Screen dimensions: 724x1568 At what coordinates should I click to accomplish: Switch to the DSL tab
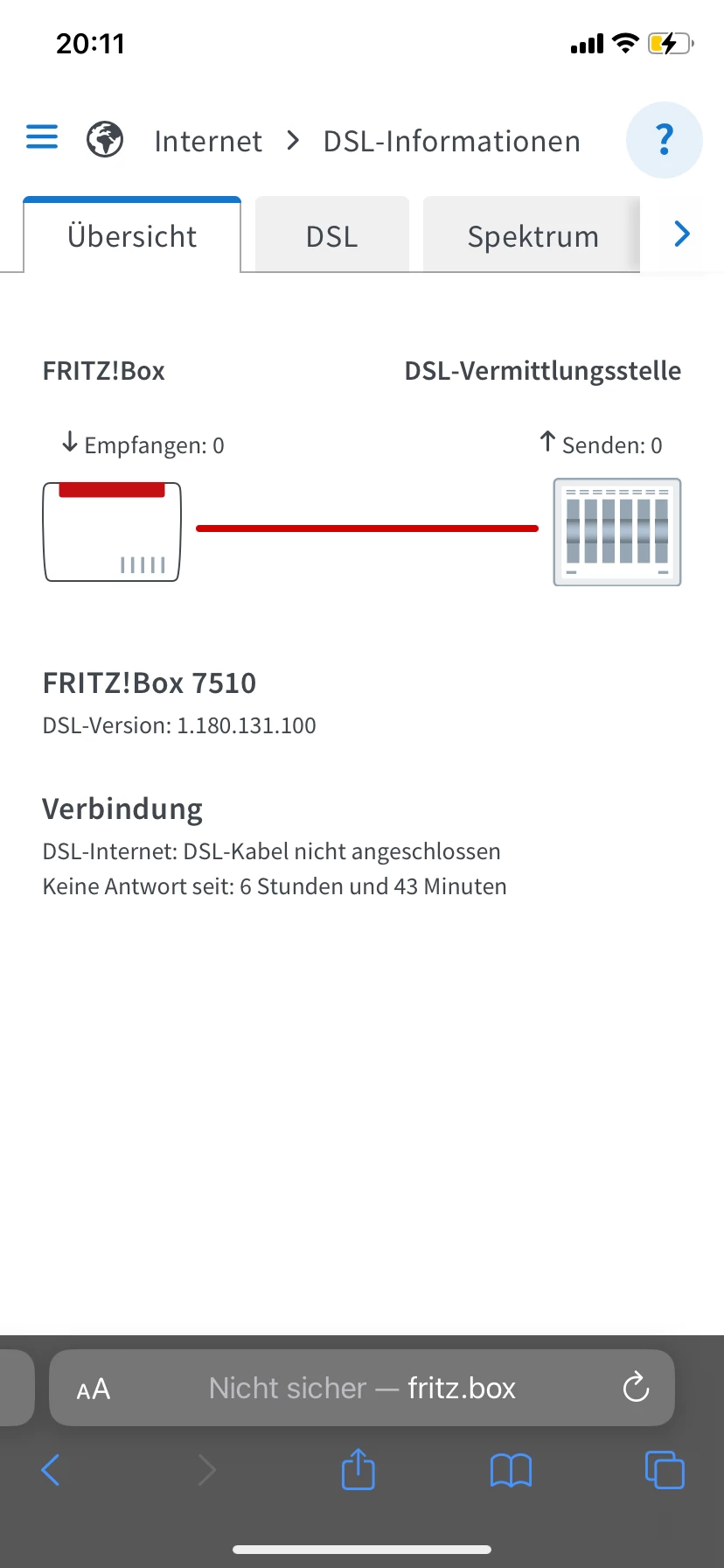331,236
